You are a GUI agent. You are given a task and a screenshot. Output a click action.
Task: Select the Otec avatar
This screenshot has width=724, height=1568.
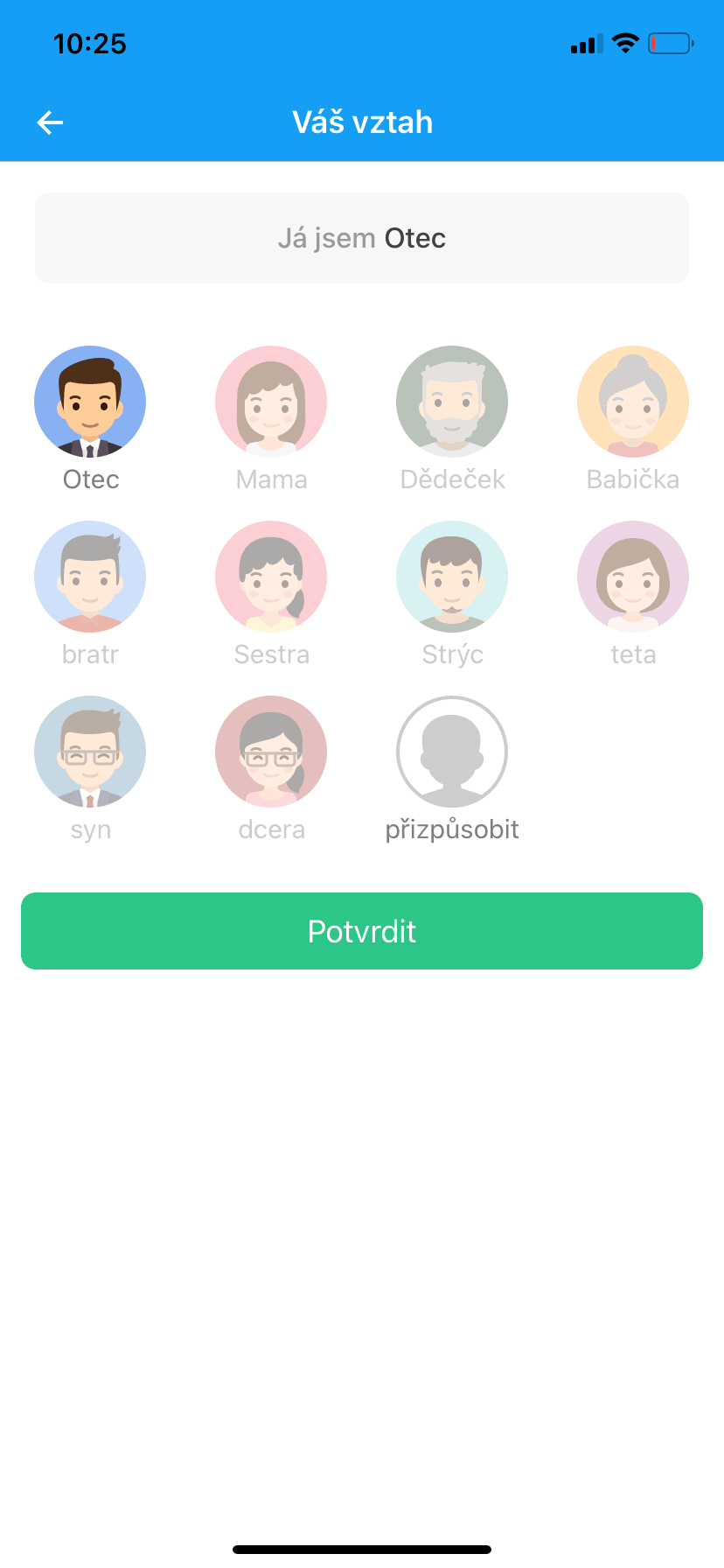pyautogui.click(x=90, y=402)
